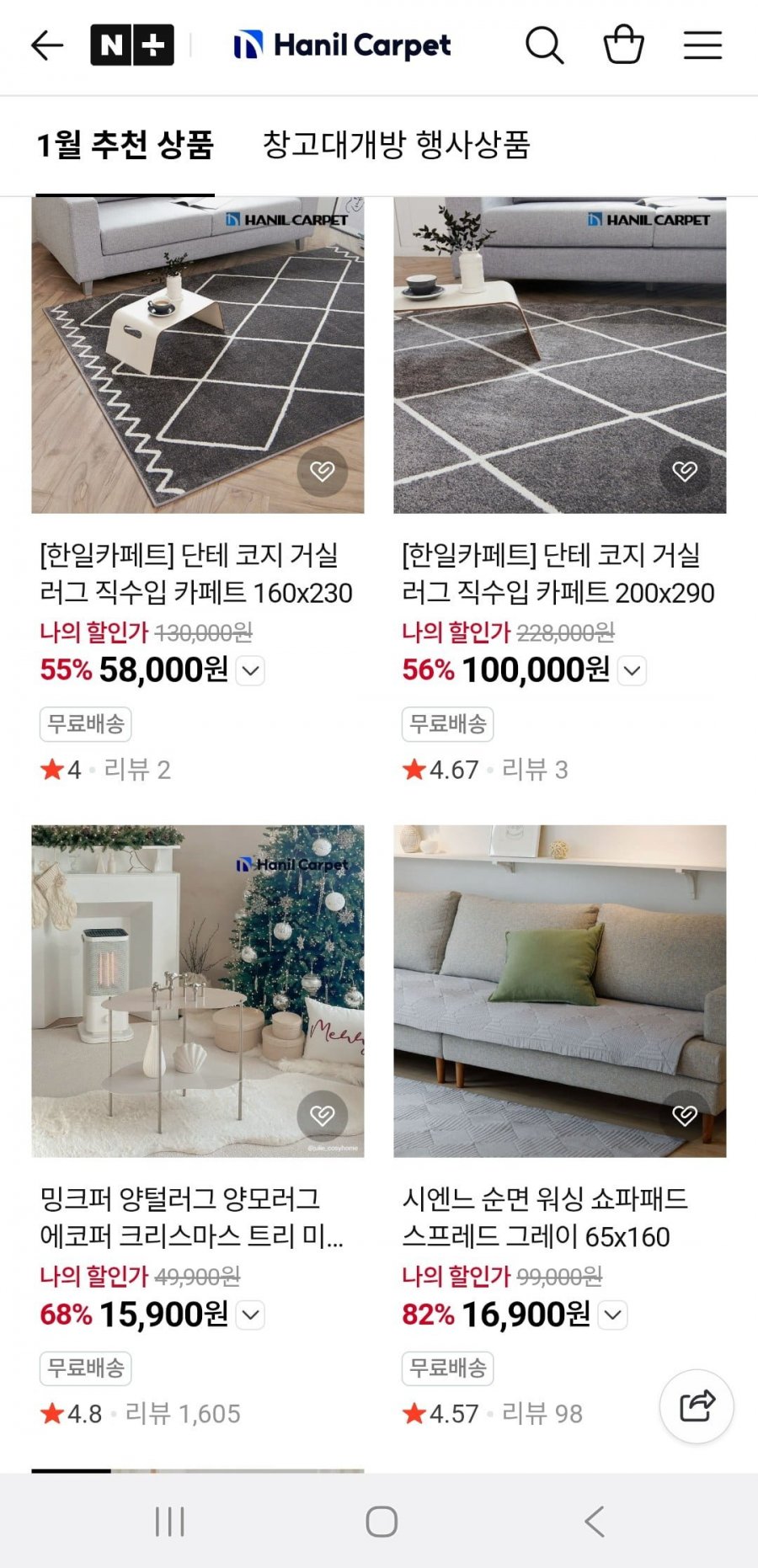Add 밍크퍼 양털러그 to wishlist

323,1115
